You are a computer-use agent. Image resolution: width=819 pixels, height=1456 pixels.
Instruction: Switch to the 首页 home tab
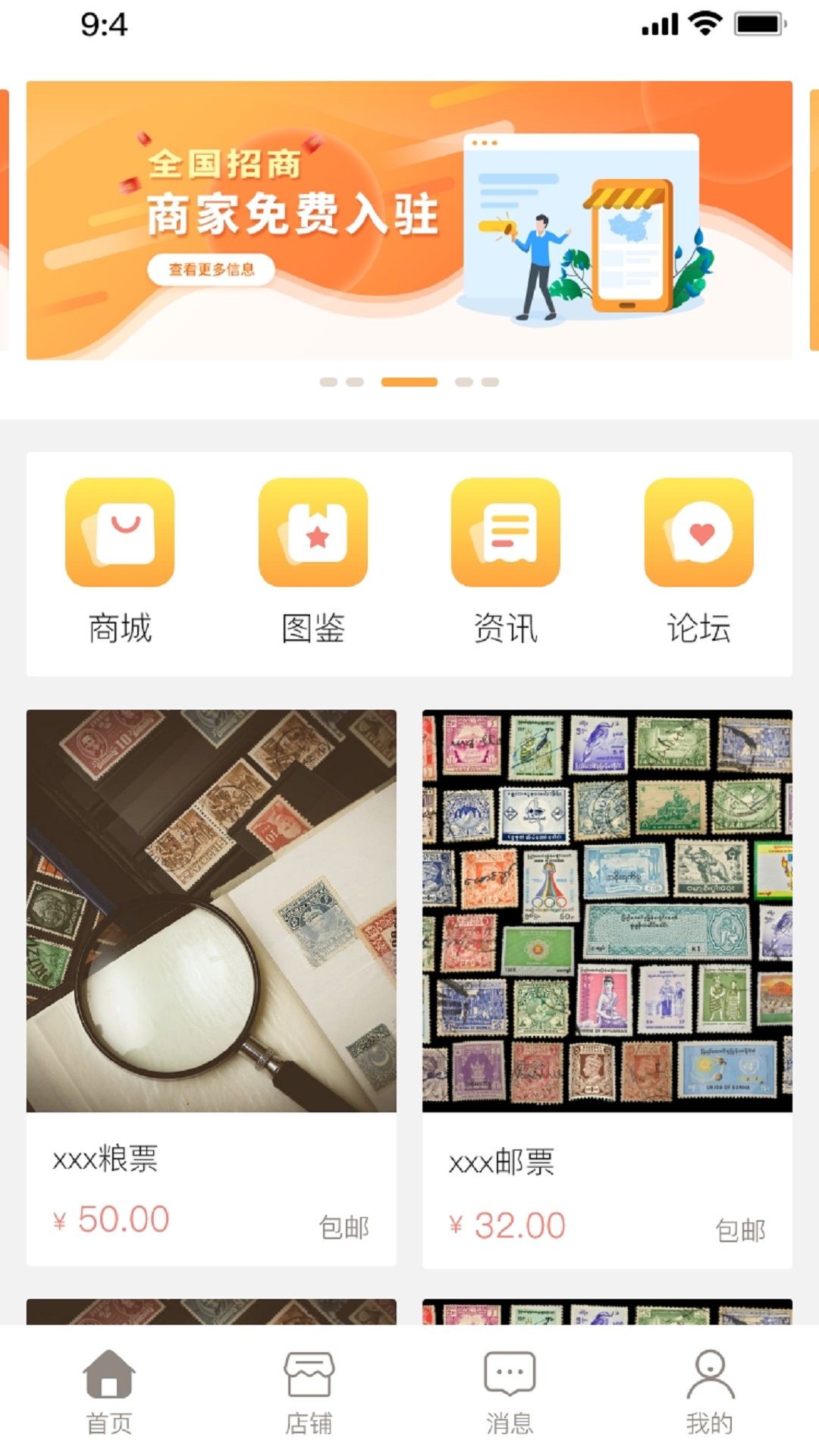pyautogui.click(x=108, y=1392)
